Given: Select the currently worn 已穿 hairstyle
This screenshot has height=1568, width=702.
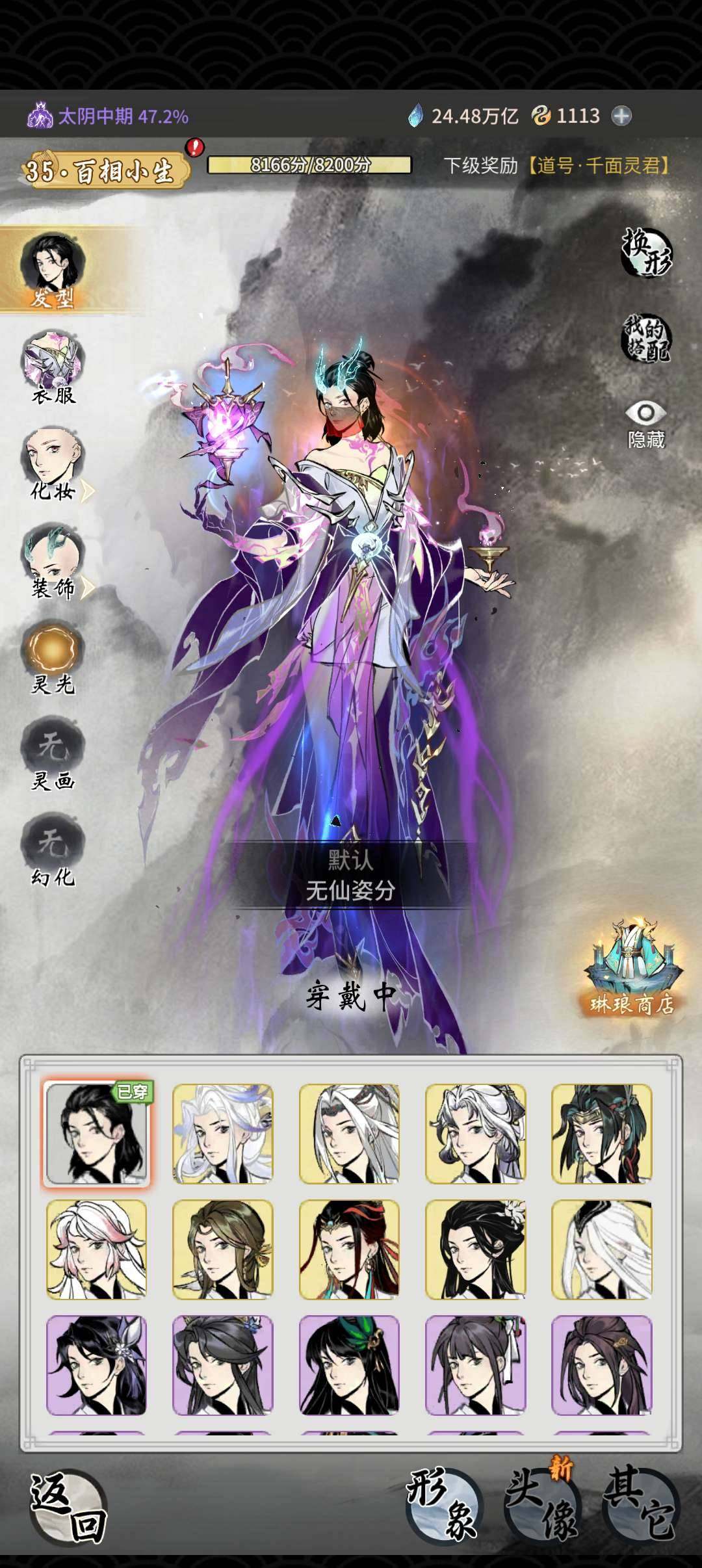Looking at the screenshot, I should [96, 1133].
